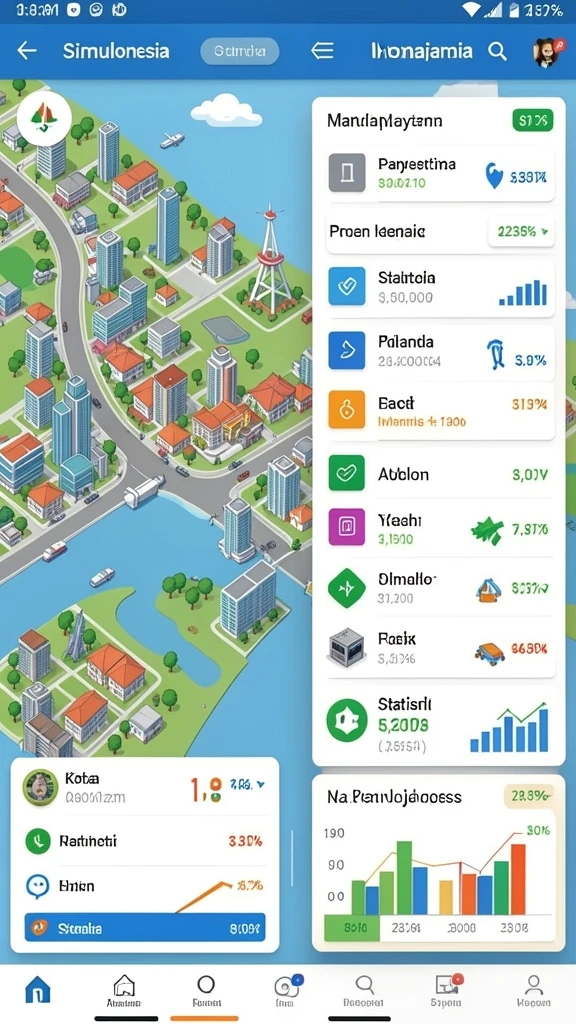Open the Palanda row

440,352
